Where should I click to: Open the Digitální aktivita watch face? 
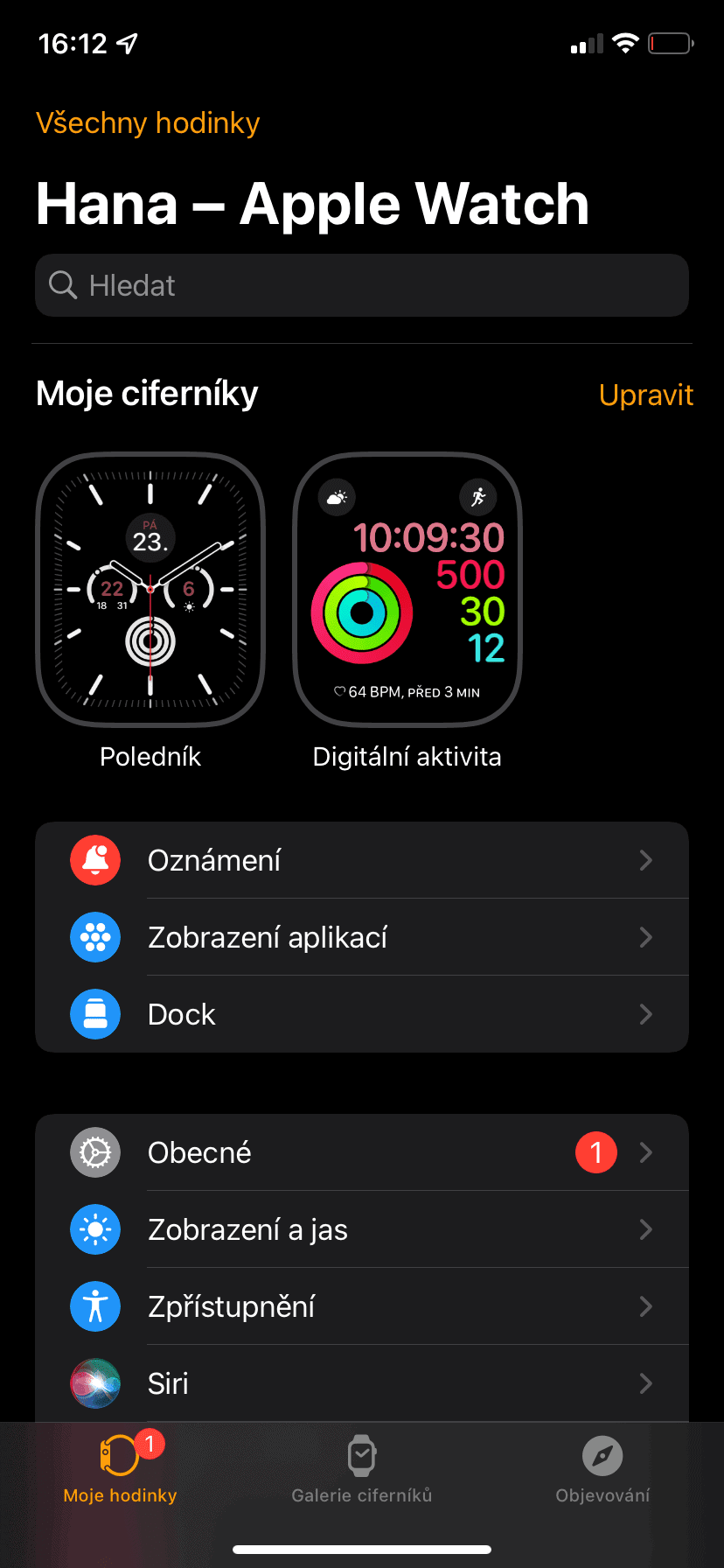[407, 590]
